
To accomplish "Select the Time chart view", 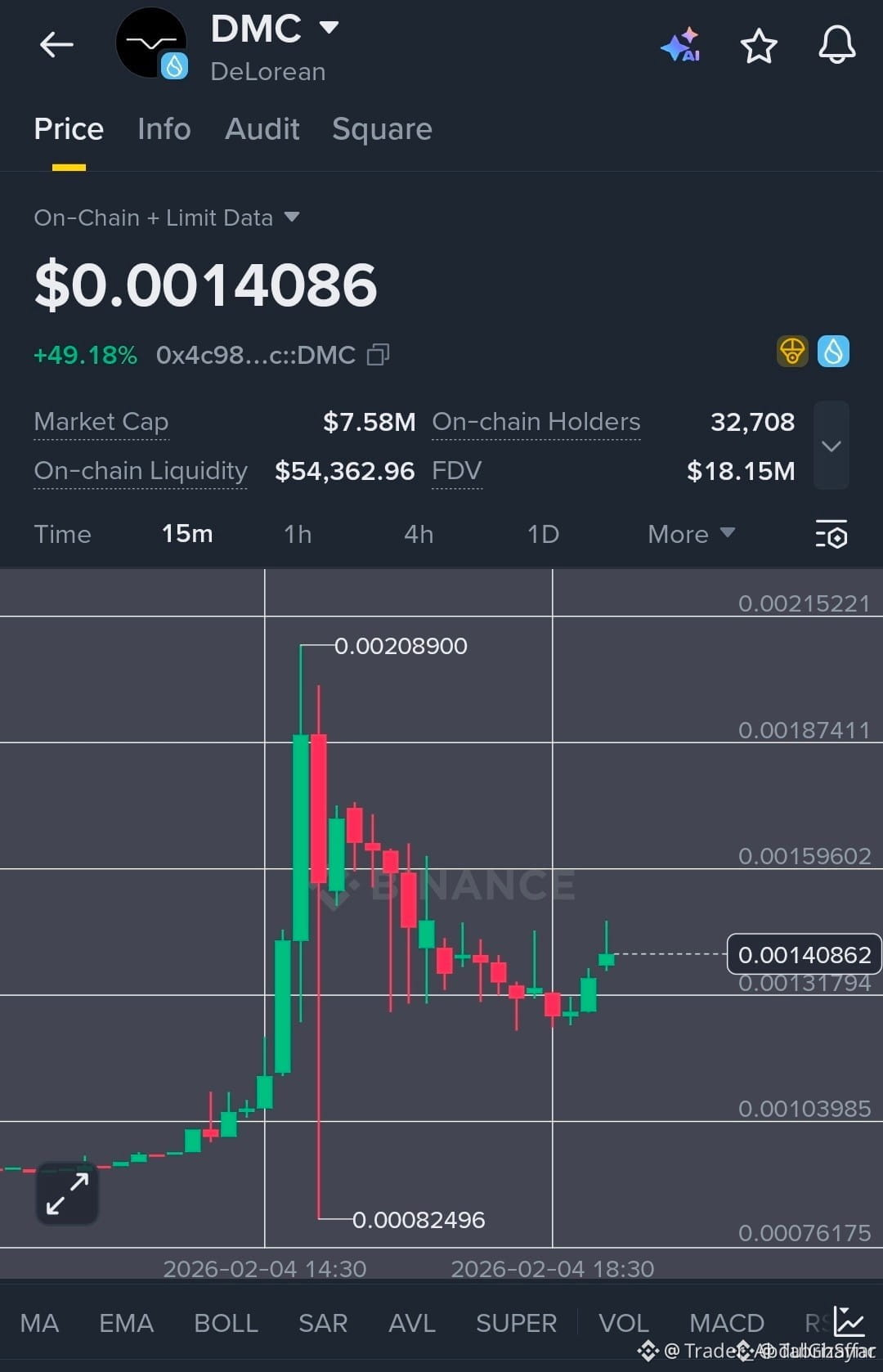I will coord(62,534).
